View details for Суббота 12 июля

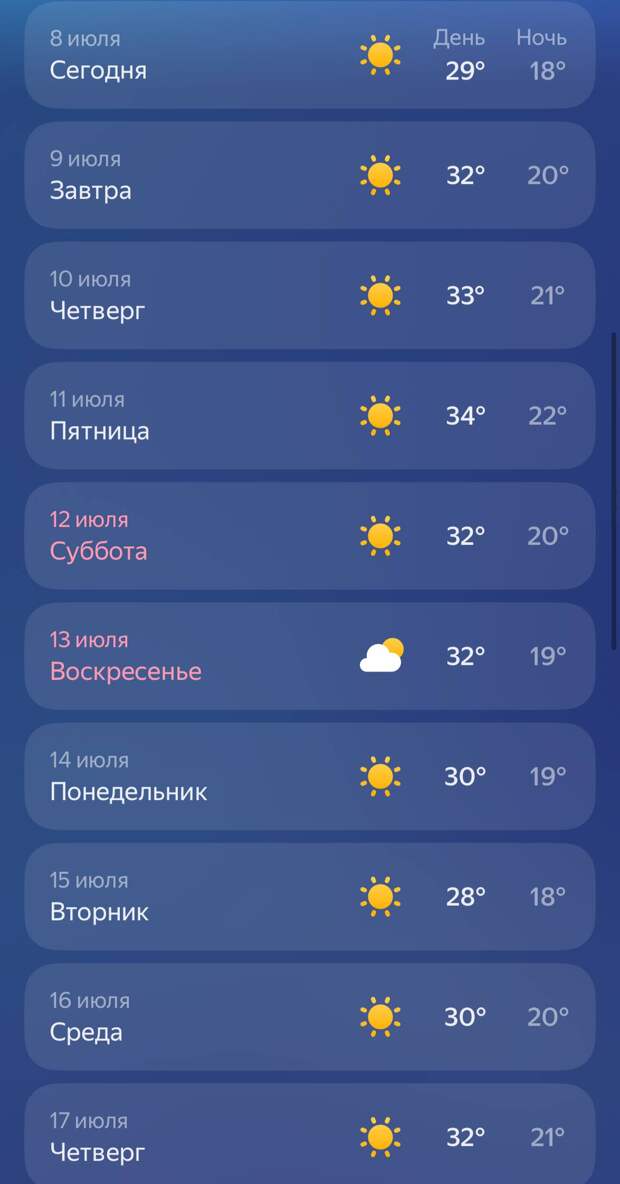310,535
